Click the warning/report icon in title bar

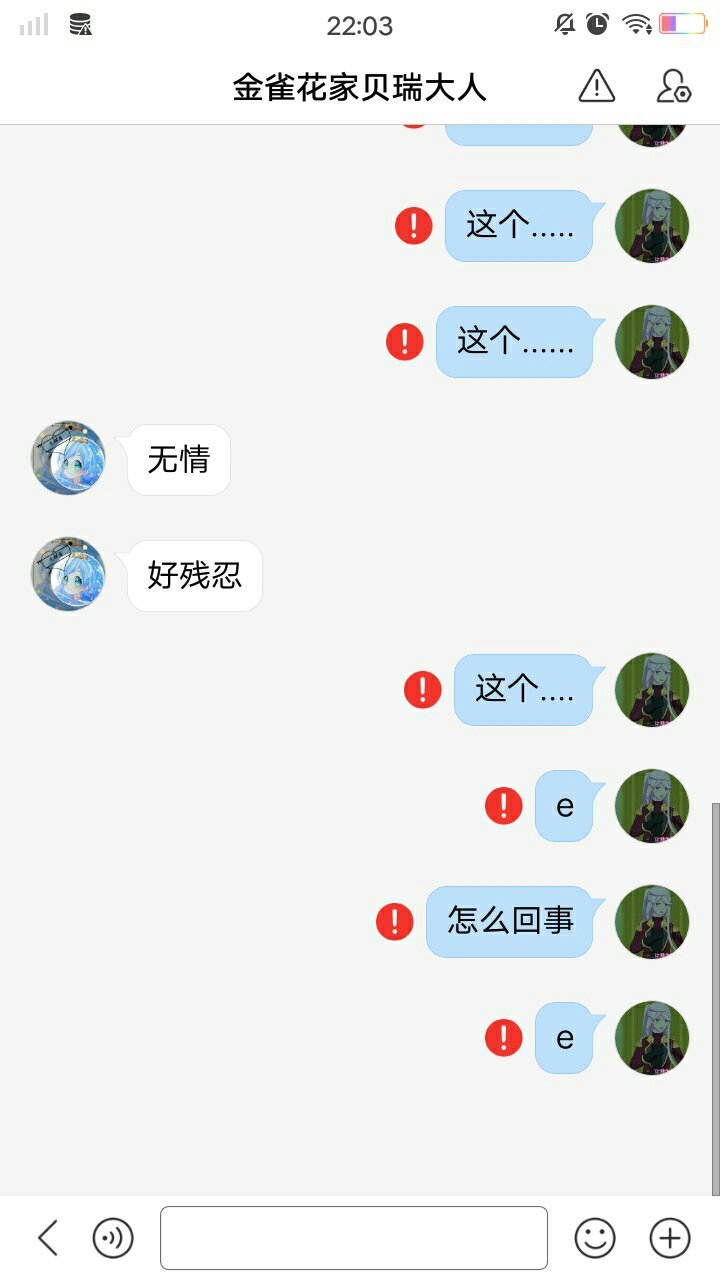point(597,88)
